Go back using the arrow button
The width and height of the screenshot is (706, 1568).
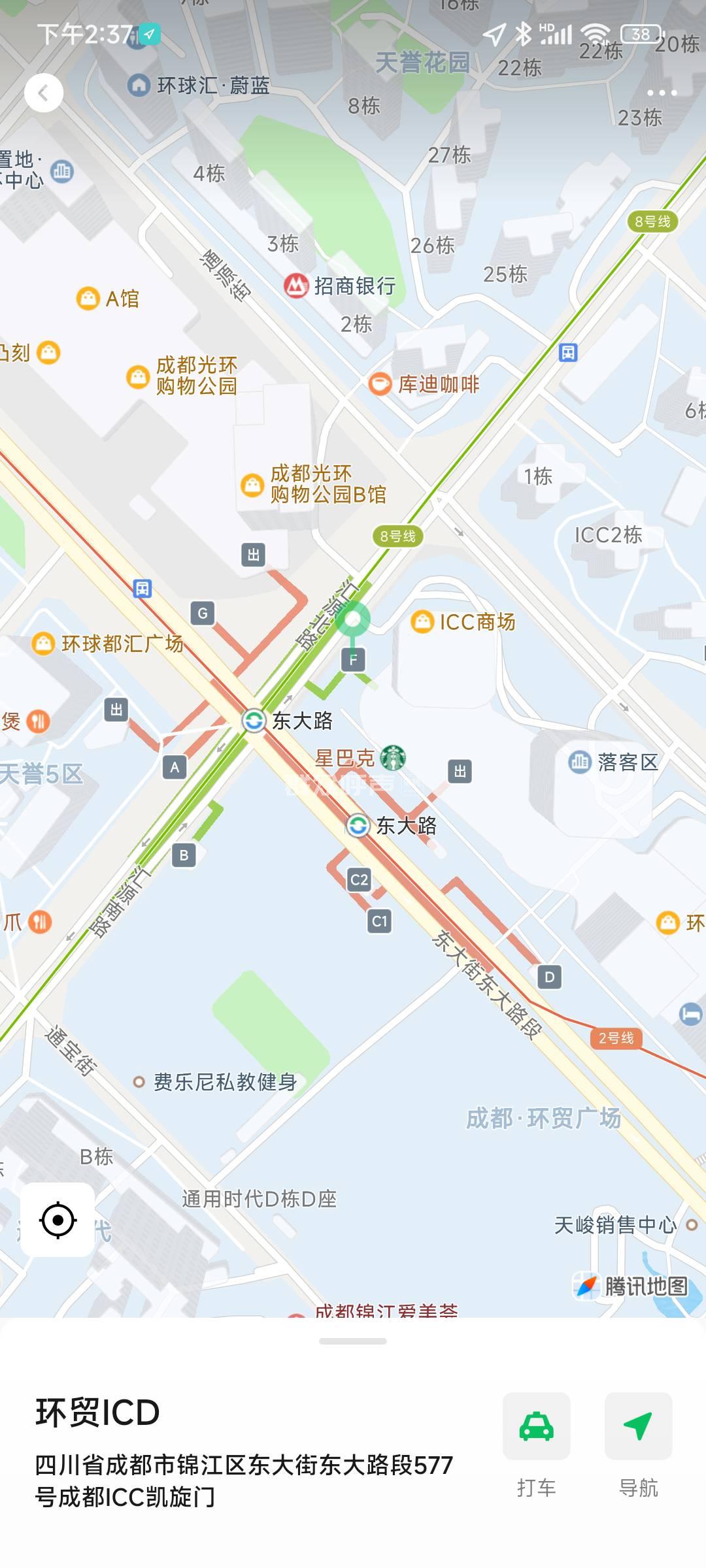(44, 93)
